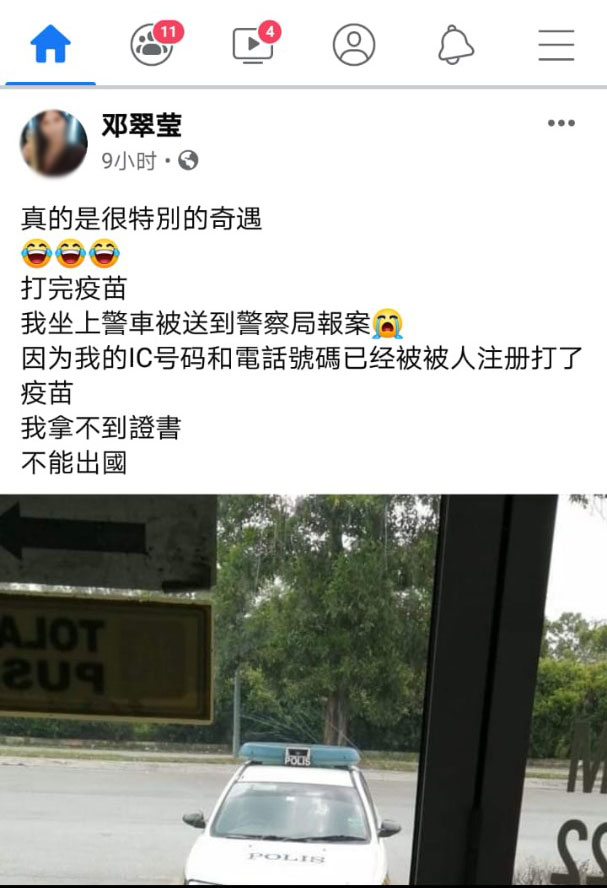
Task: Open the hamburger menu
Action: [x=555, y=45]
